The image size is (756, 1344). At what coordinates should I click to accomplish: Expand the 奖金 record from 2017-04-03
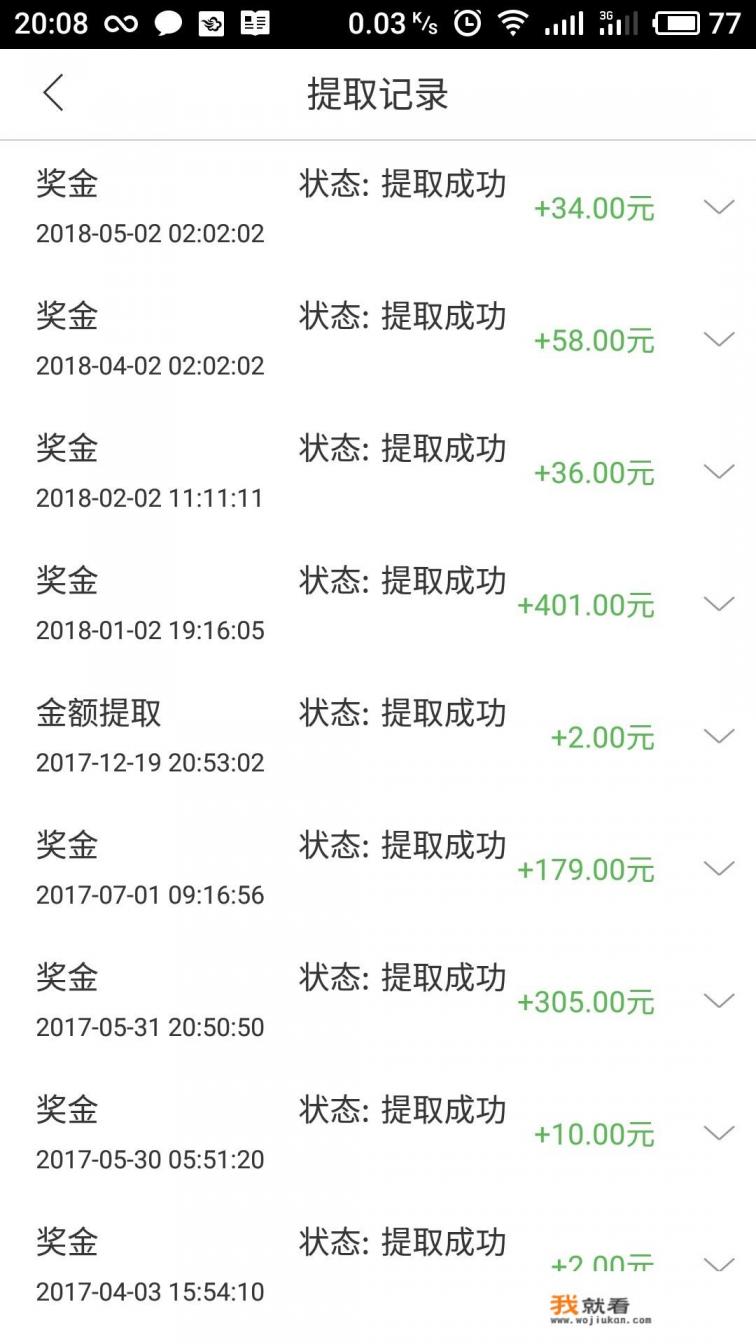coord(719,1264)
